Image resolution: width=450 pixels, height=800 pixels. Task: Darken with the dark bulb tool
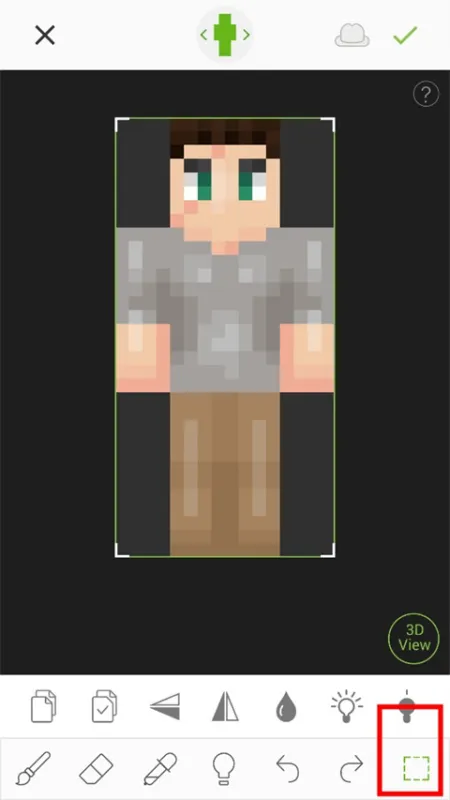pyautogui.click(x=406, y=706)
